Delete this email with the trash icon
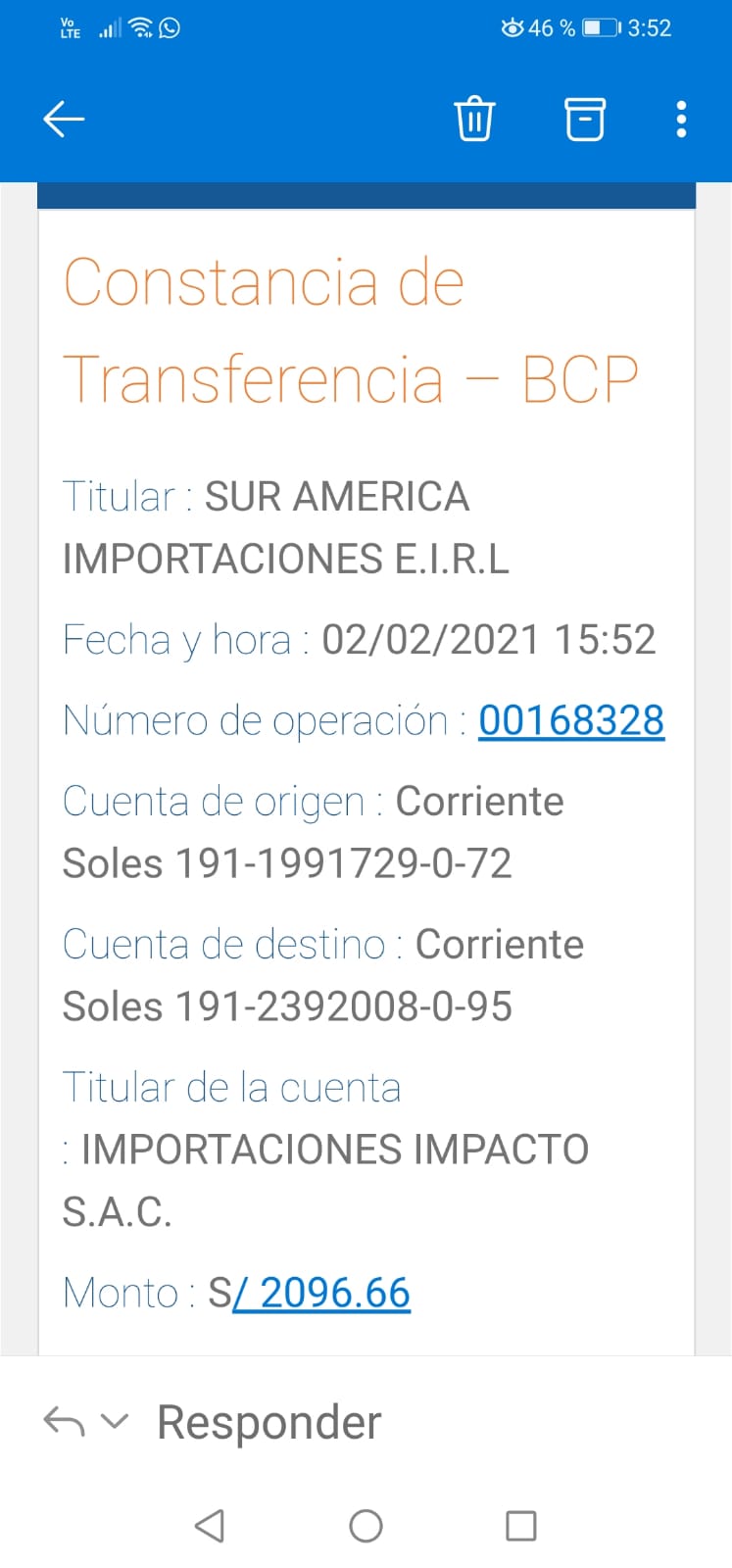Image resolution: width=732 pixels, height=1568 pixels. point(474,120)
